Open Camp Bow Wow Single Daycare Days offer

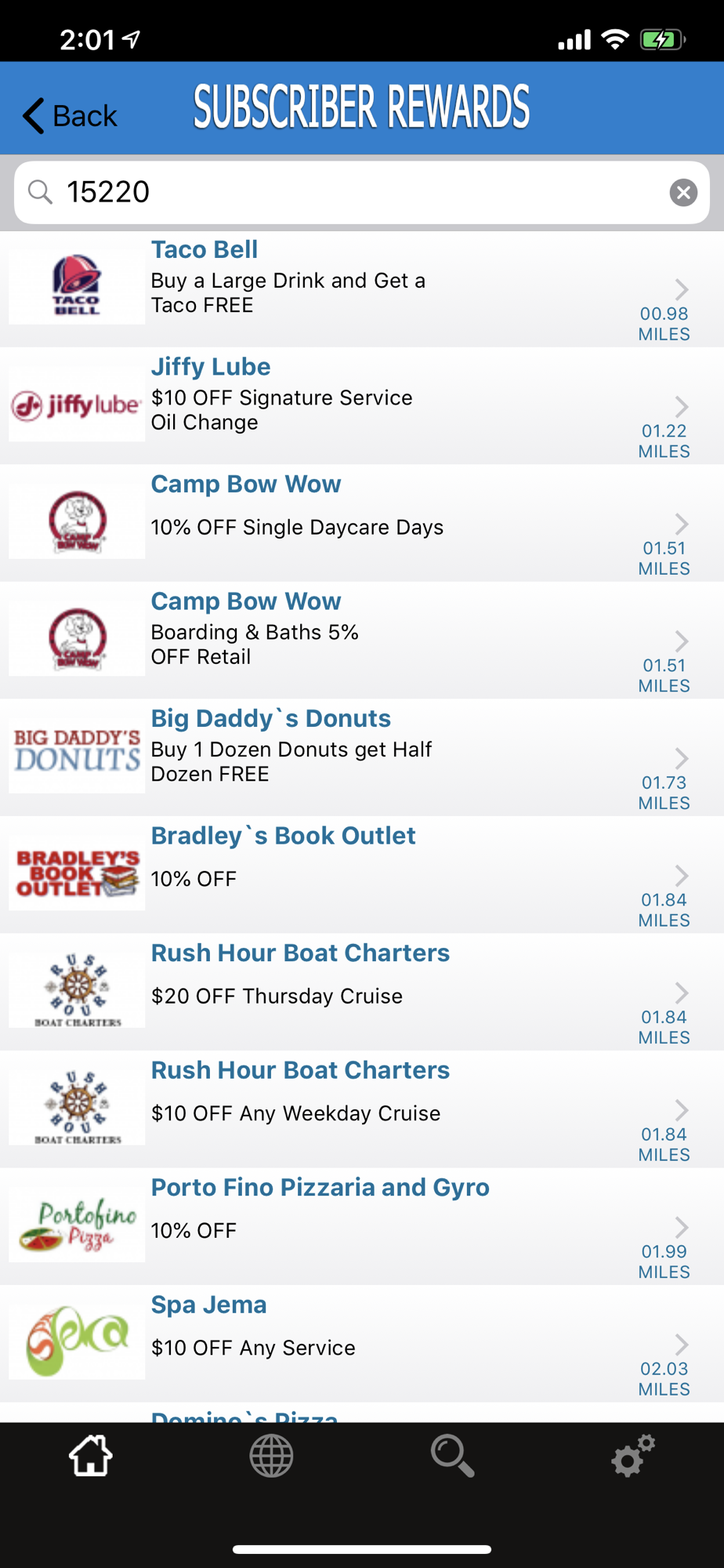362,524
